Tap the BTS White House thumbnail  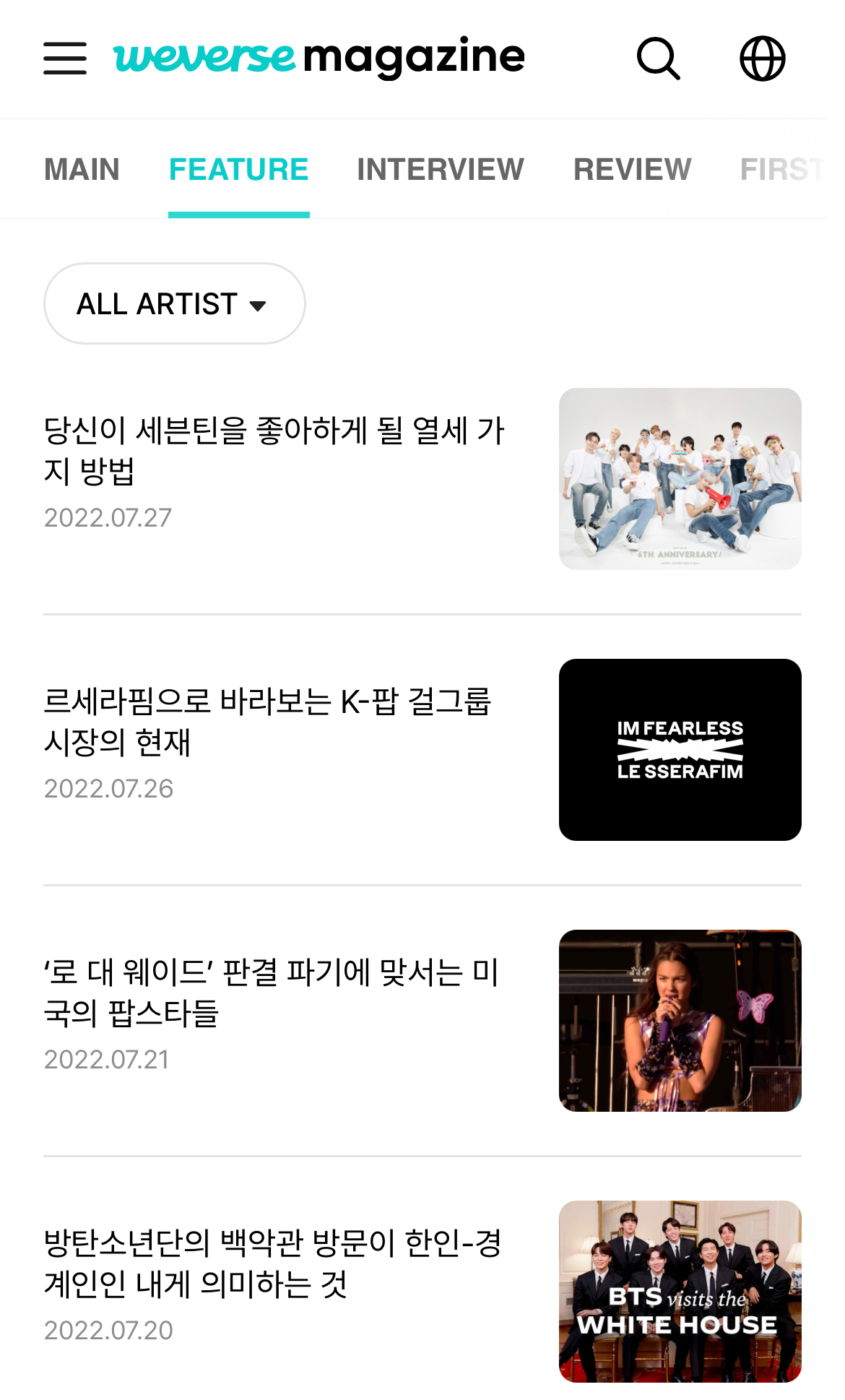pyautogui.click(x=680, y=1292)
